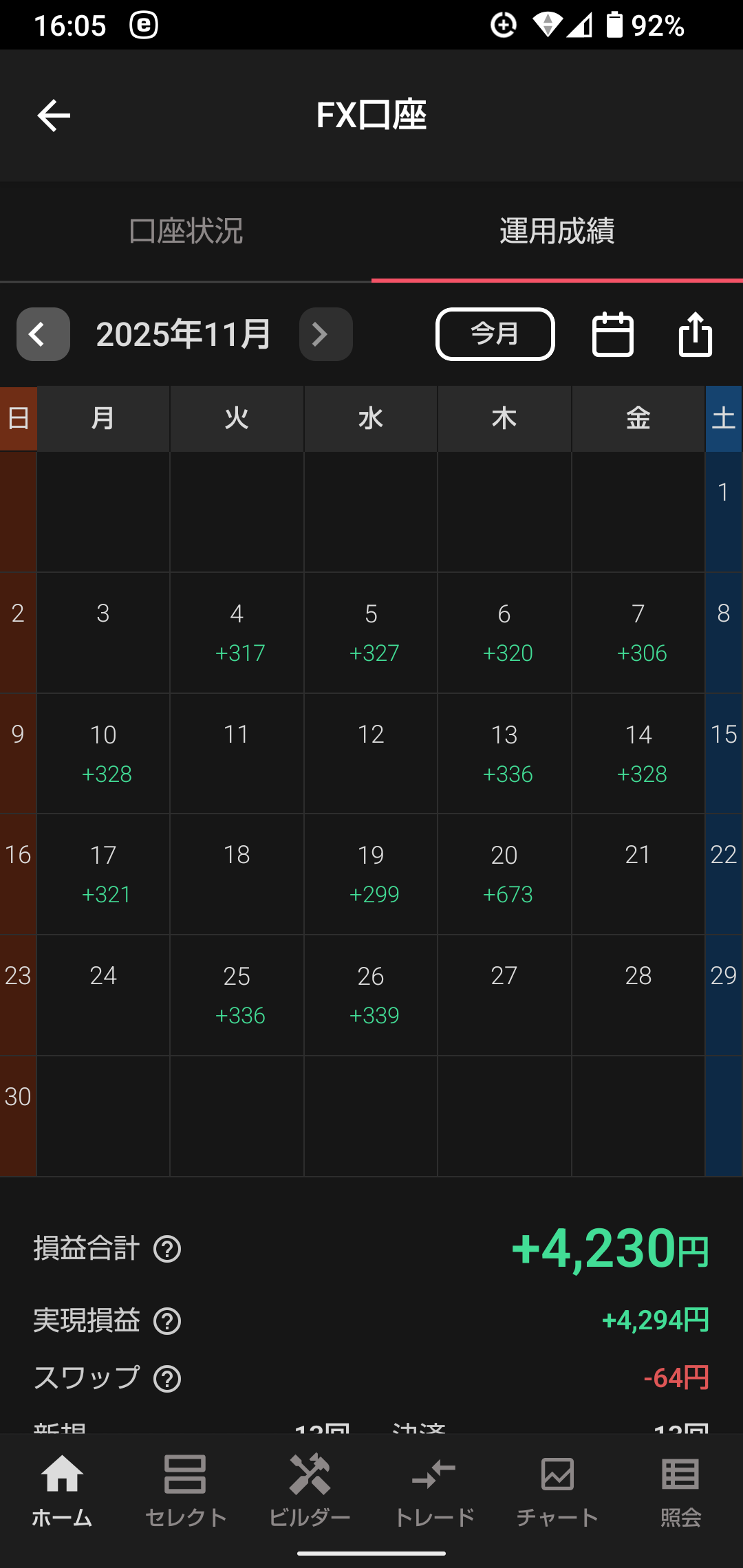Open the チャート tab

pyautogui.click(x=557, y=1490)
